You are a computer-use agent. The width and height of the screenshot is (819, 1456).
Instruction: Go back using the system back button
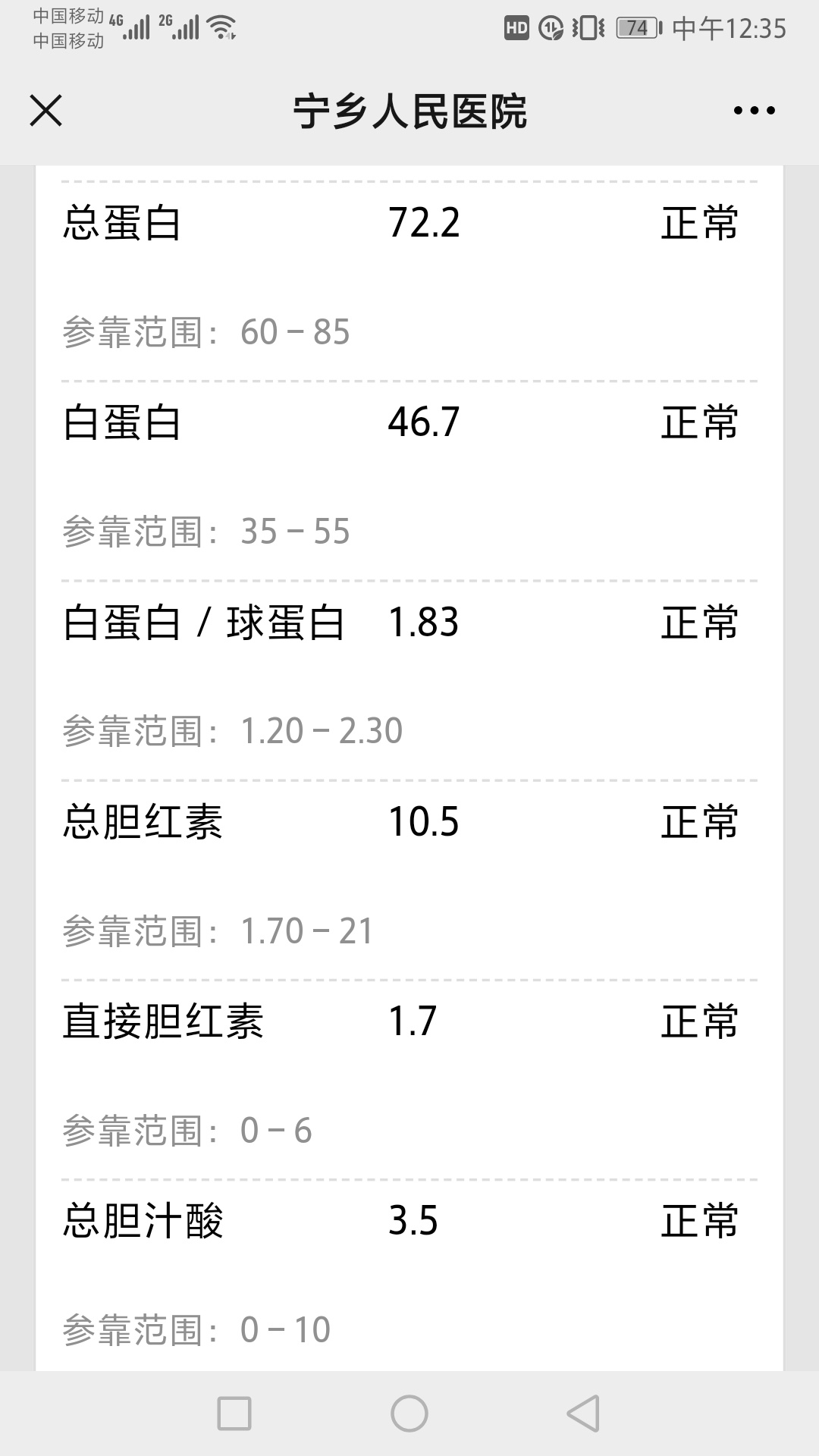coord(583,1414)
